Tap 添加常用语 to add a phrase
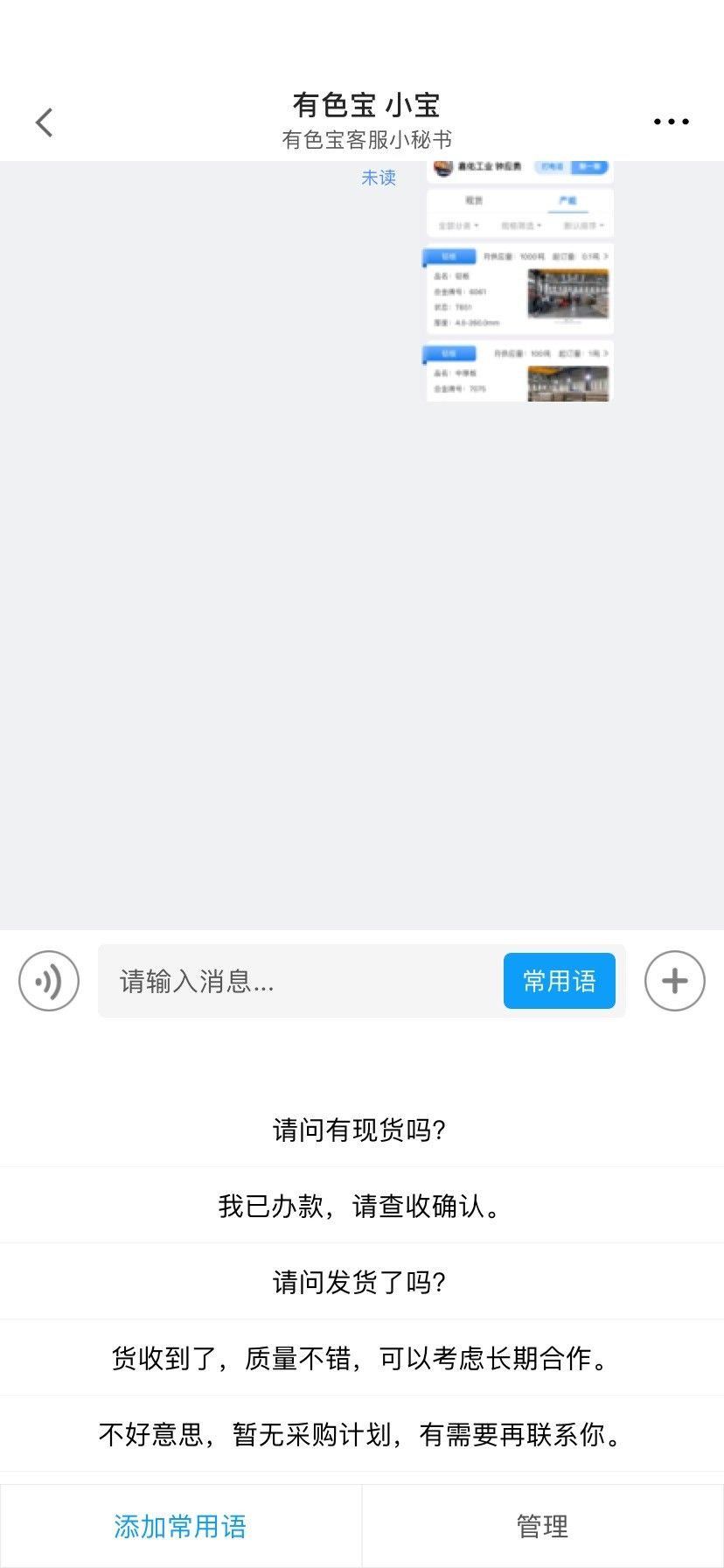Viewport: 724px width, 1568px height. tap(180, 1526)
